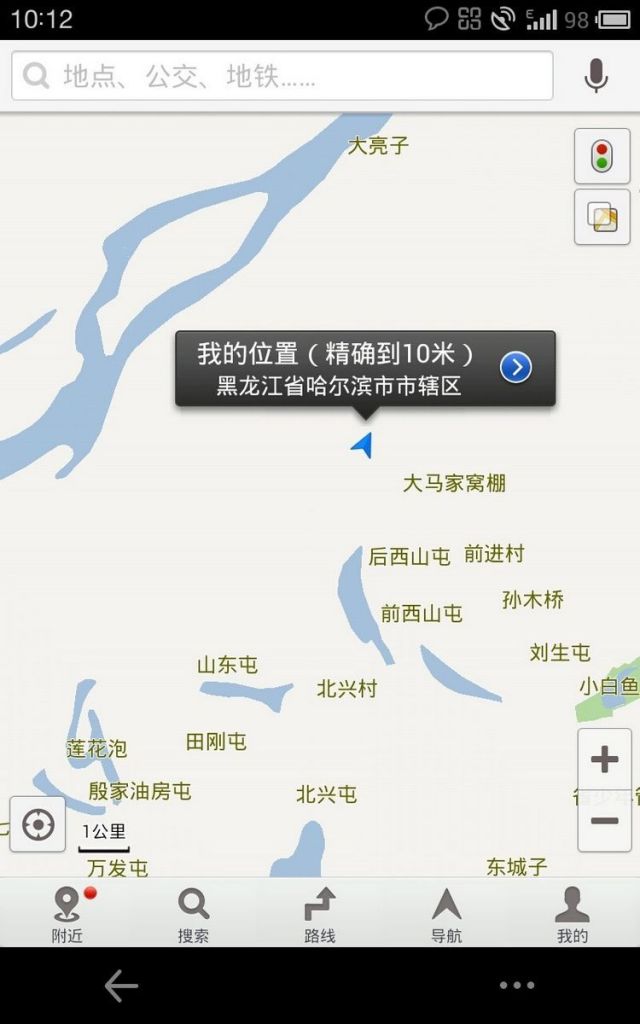The image size is (640, 1024).
Task: Recenter map on my location
Action: (38, 825)
